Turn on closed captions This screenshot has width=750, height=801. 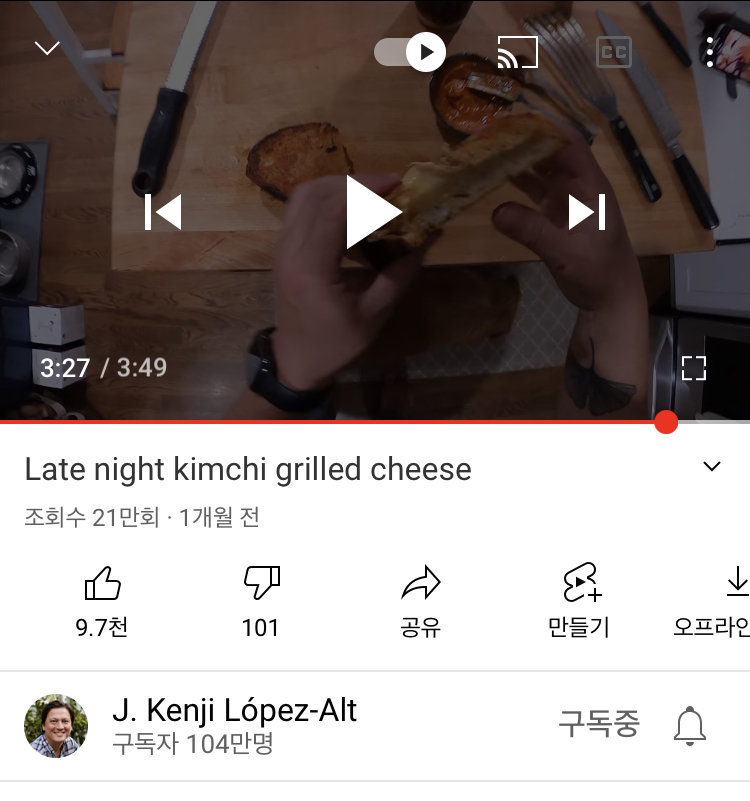[614, 52]
